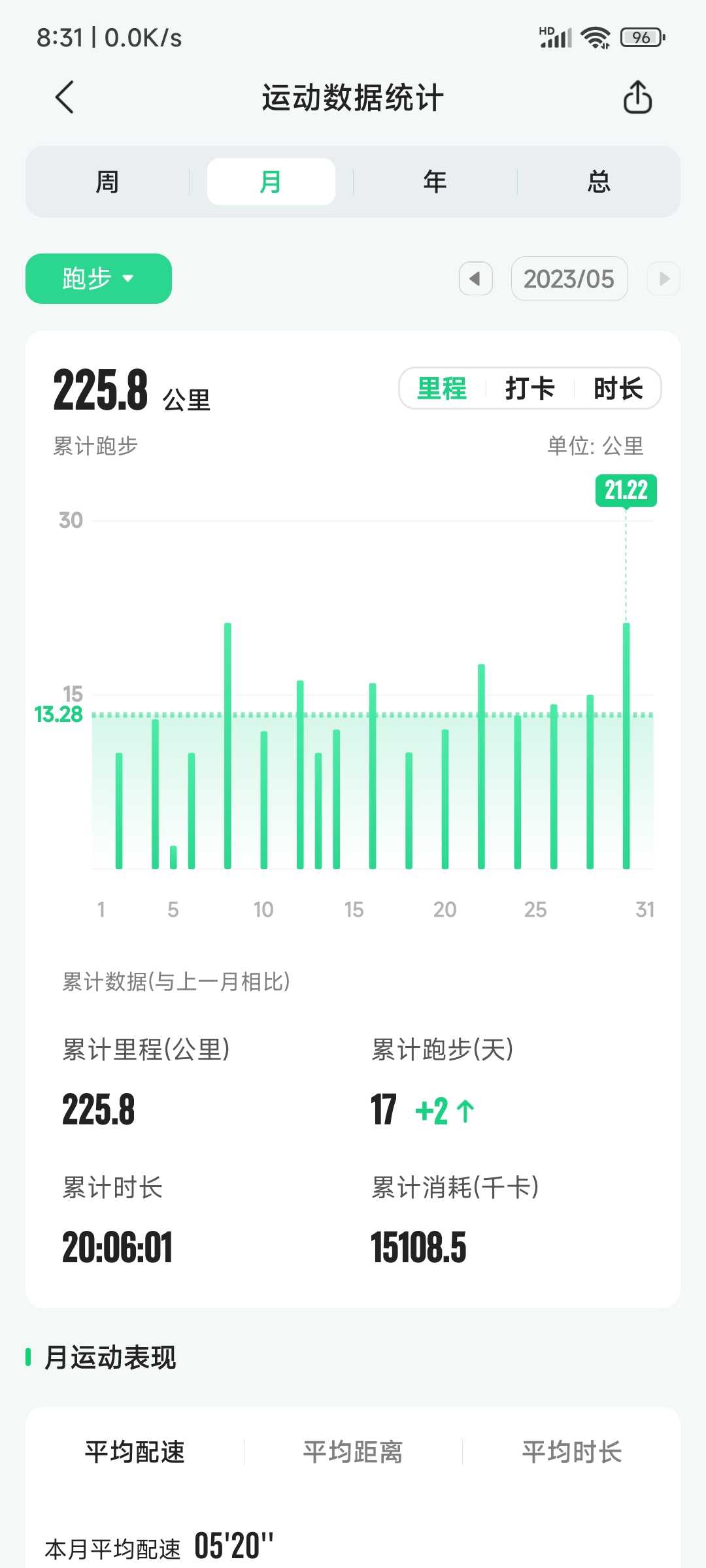Switch to the 平均距离 tab

(x=353, y=1452)
